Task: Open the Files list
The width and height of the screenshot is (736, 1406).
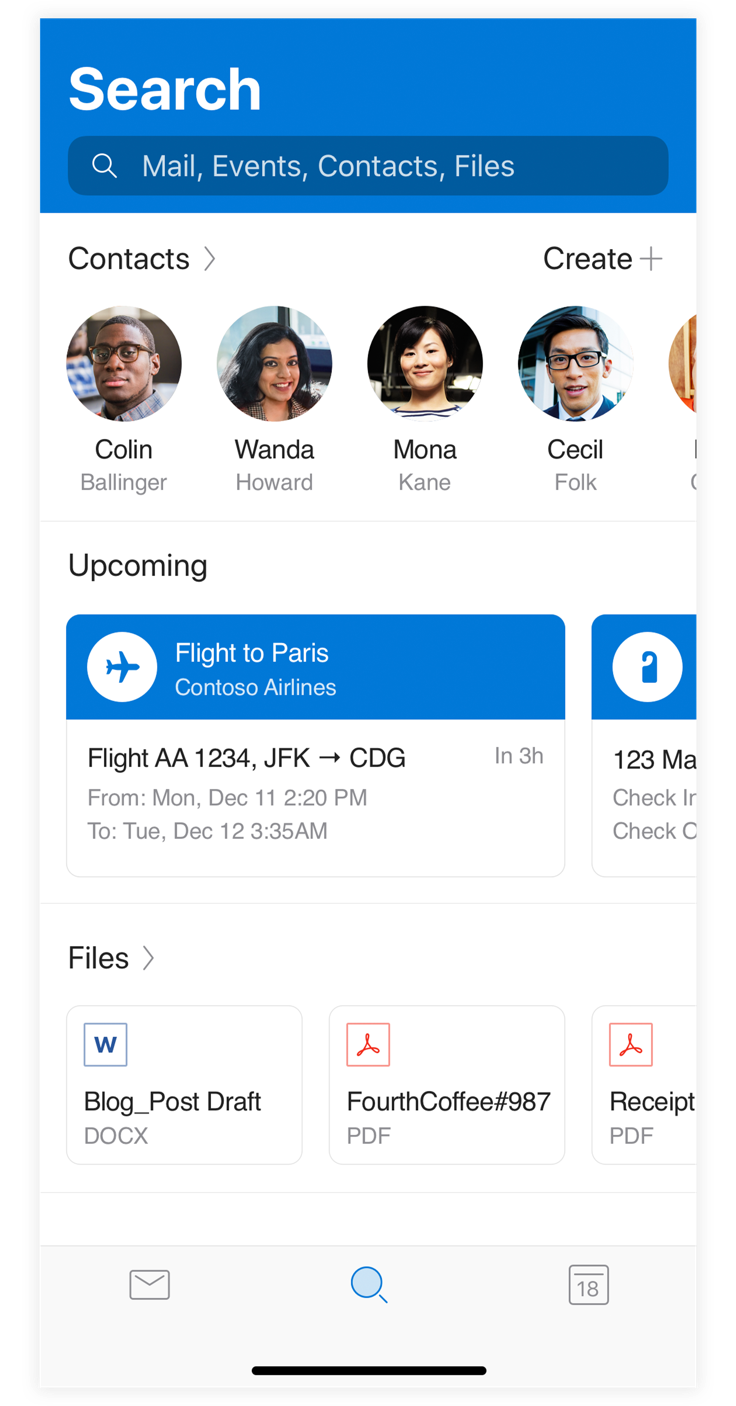Action: click(x=111, y=958)
